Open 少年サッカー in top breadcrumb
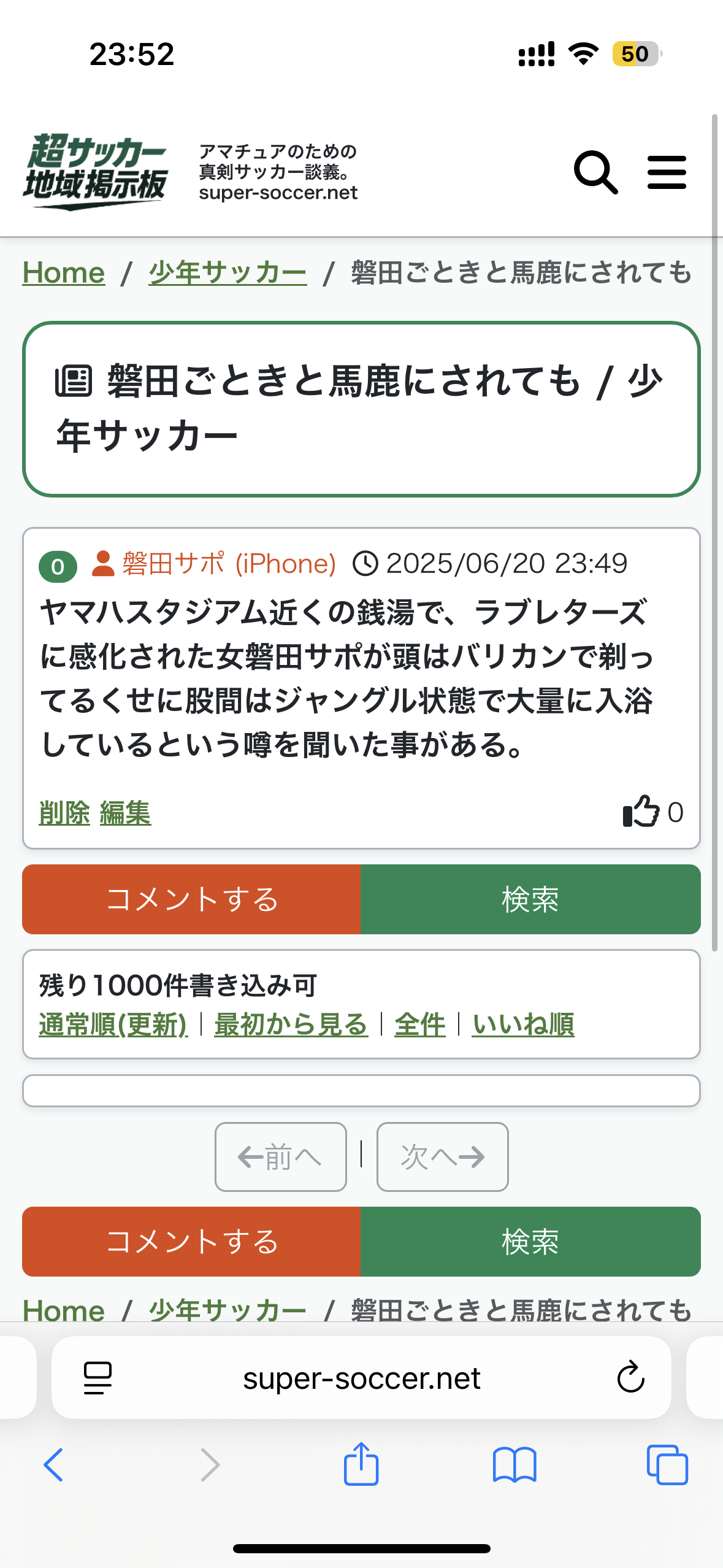 pyautogui.click(x=228, y=272)
